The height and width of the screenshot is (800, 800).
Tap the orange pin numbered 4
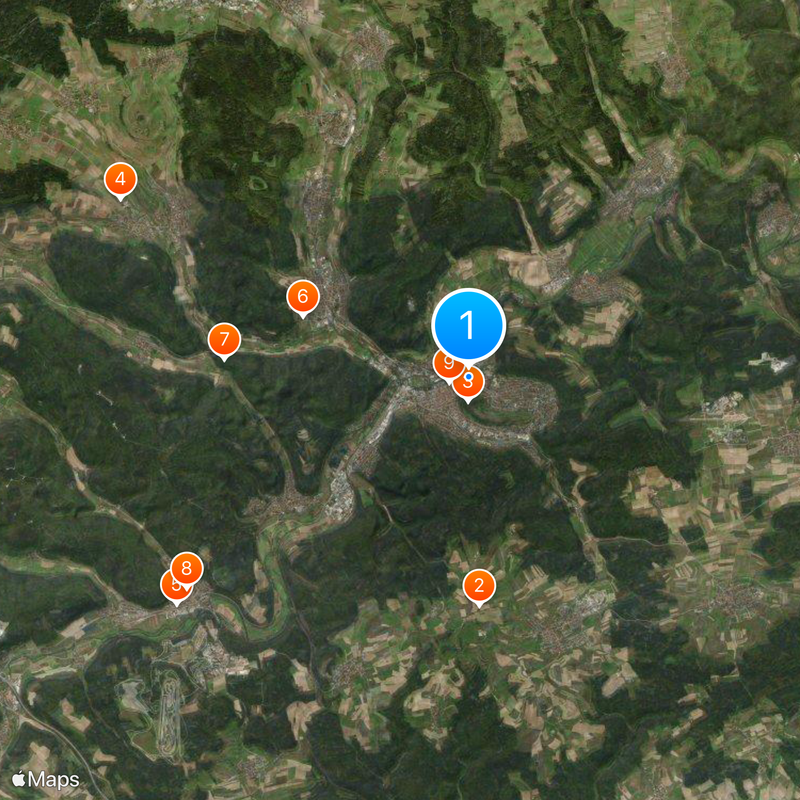coord(121,180)
